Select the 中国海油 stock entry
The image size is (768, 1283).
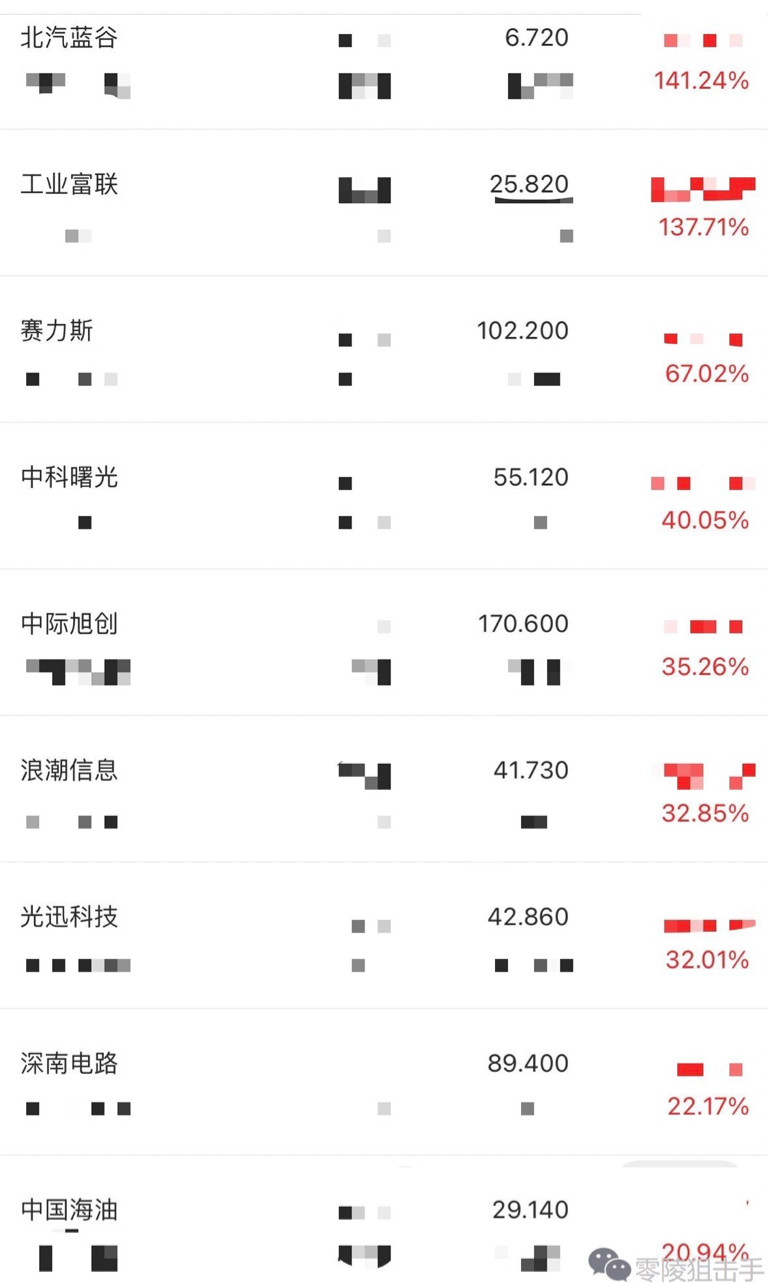68,1210
